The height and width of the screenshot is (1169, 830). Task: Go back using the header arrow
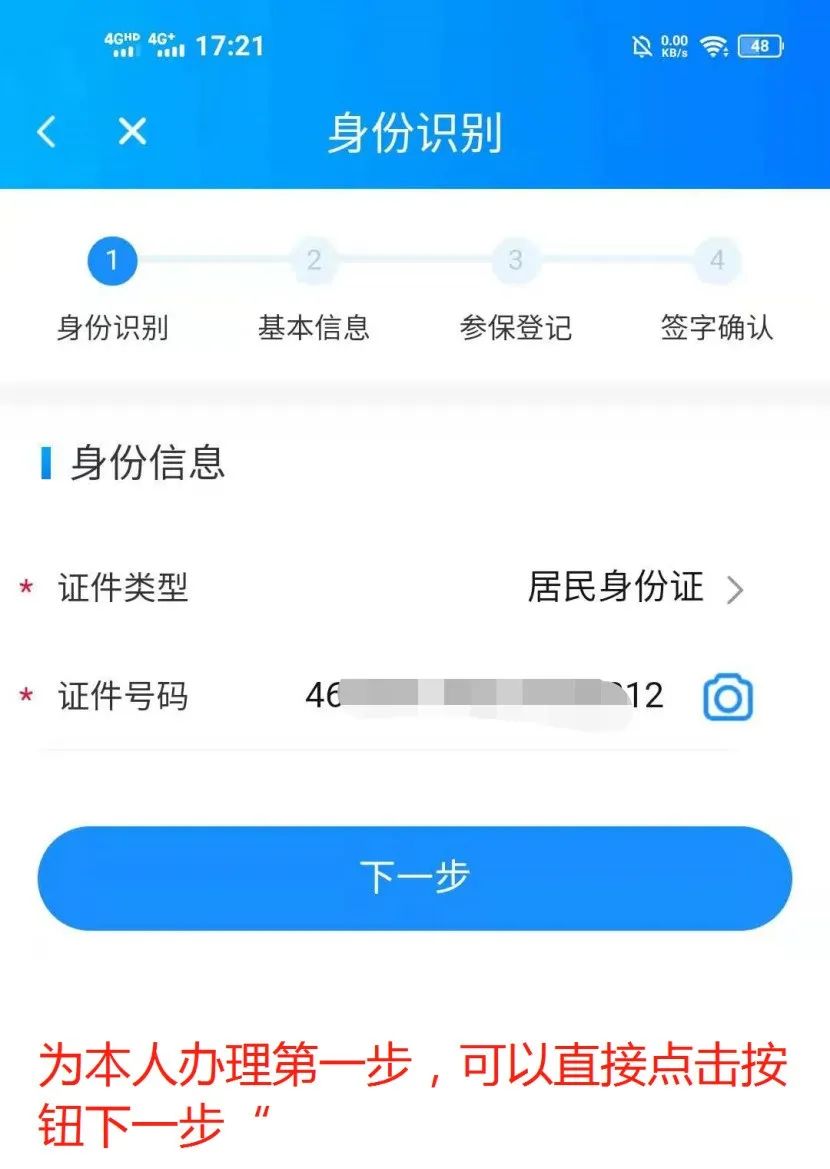47,132
